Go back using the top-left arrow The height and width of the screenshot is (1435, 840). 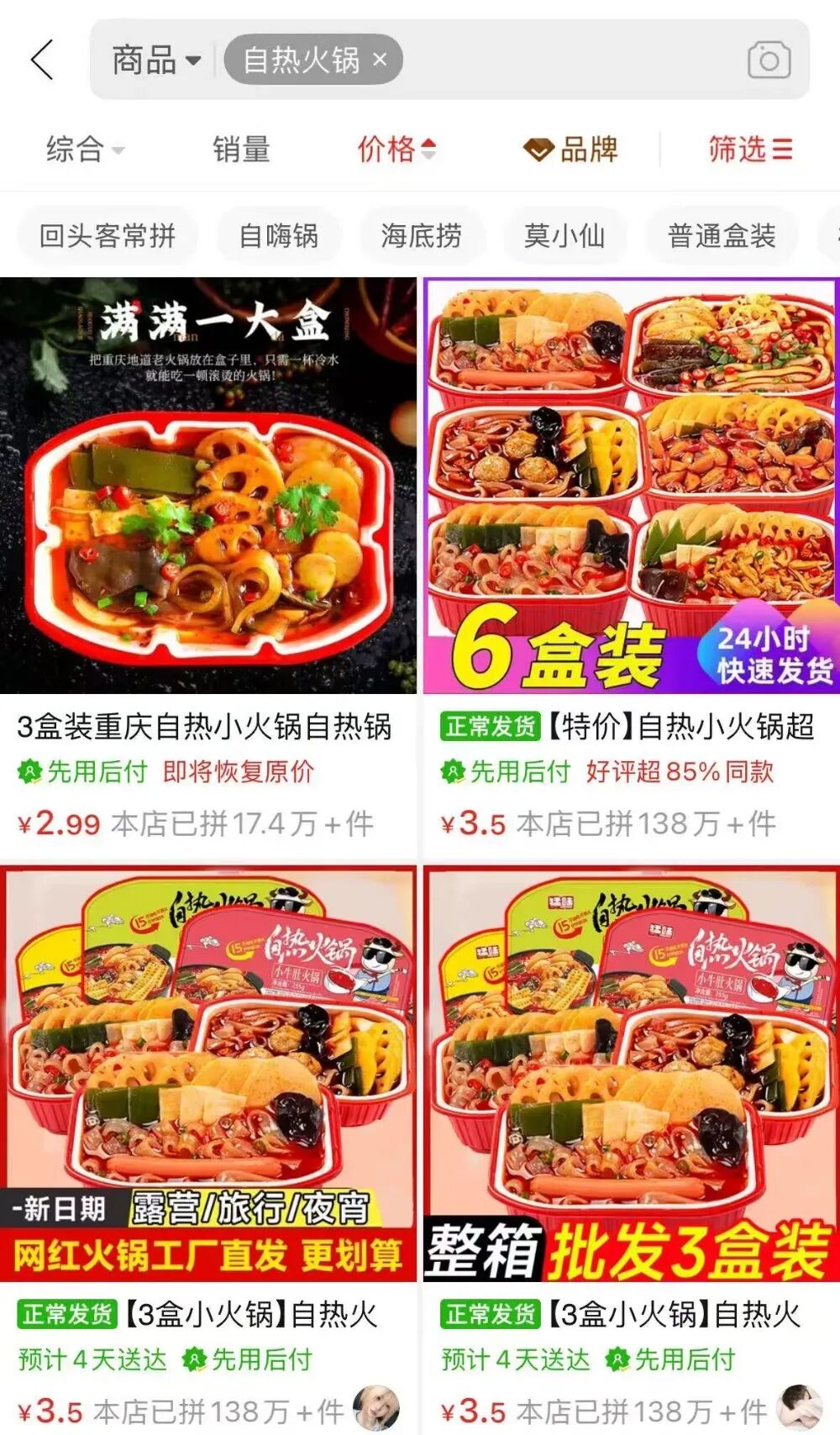click(42, 60)
